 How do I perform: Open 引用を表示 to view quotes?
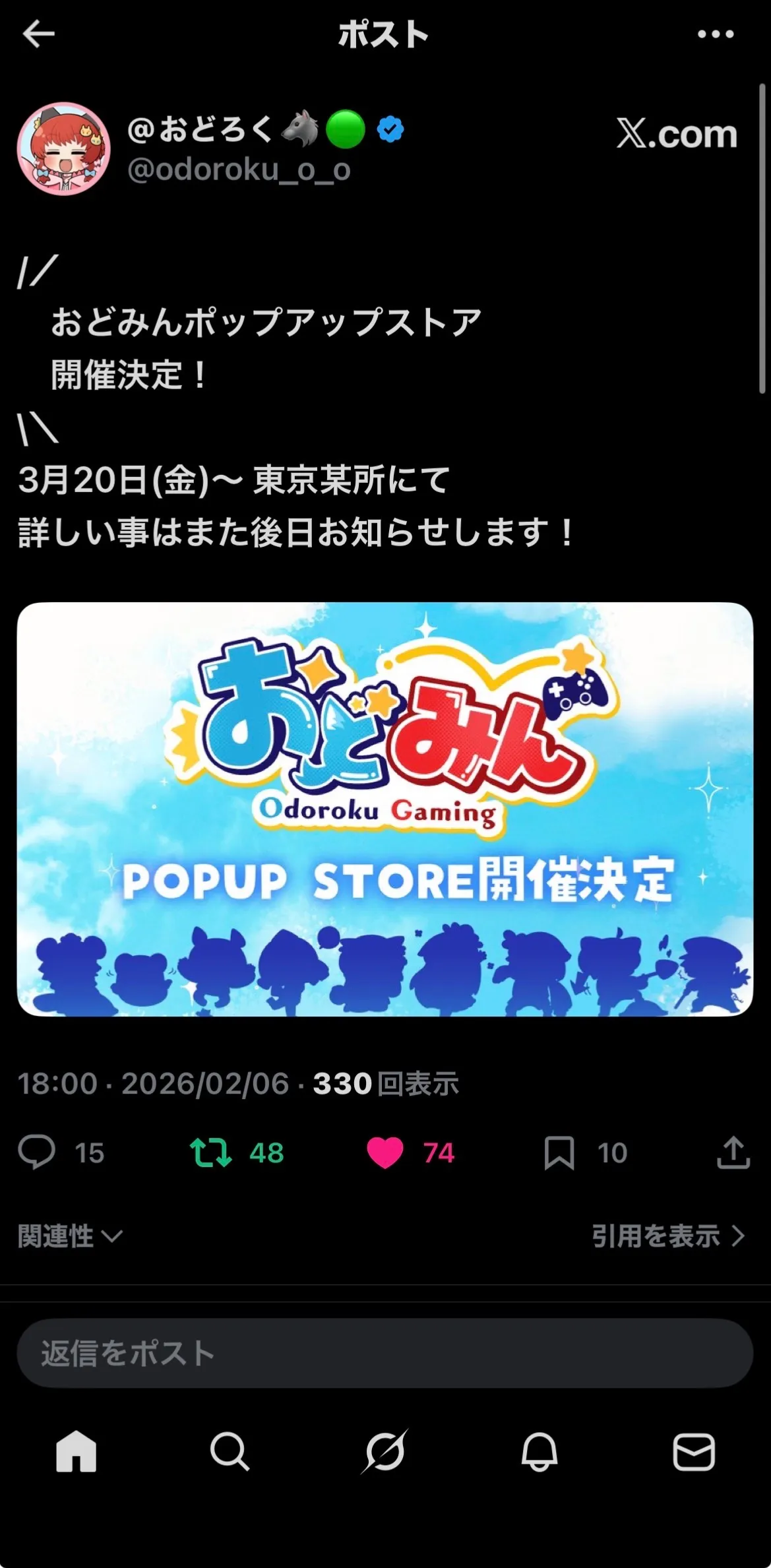point(667,1236)
